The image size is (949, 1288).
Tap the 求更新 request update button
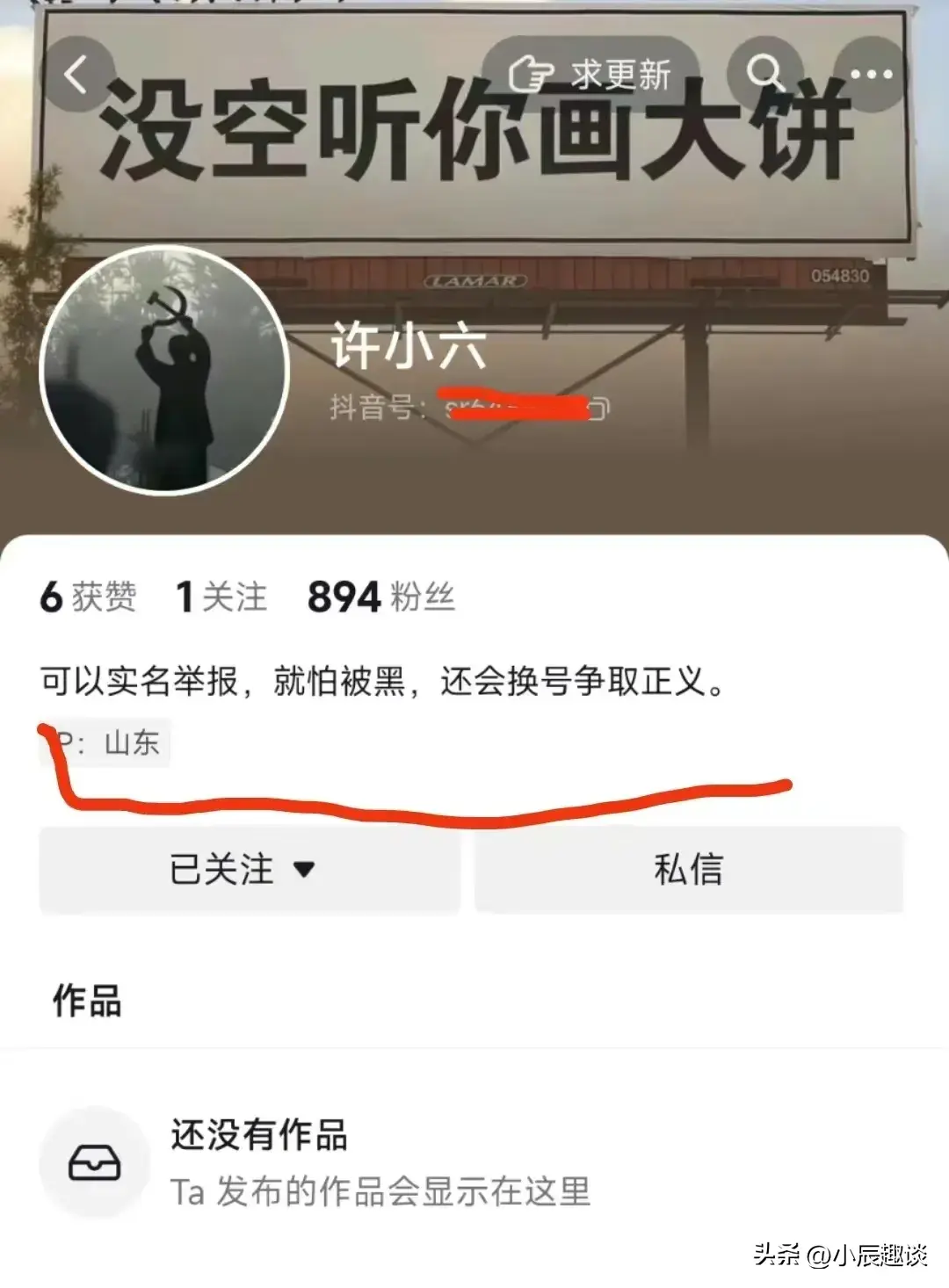pyautogui.click(x=590, y=75)
